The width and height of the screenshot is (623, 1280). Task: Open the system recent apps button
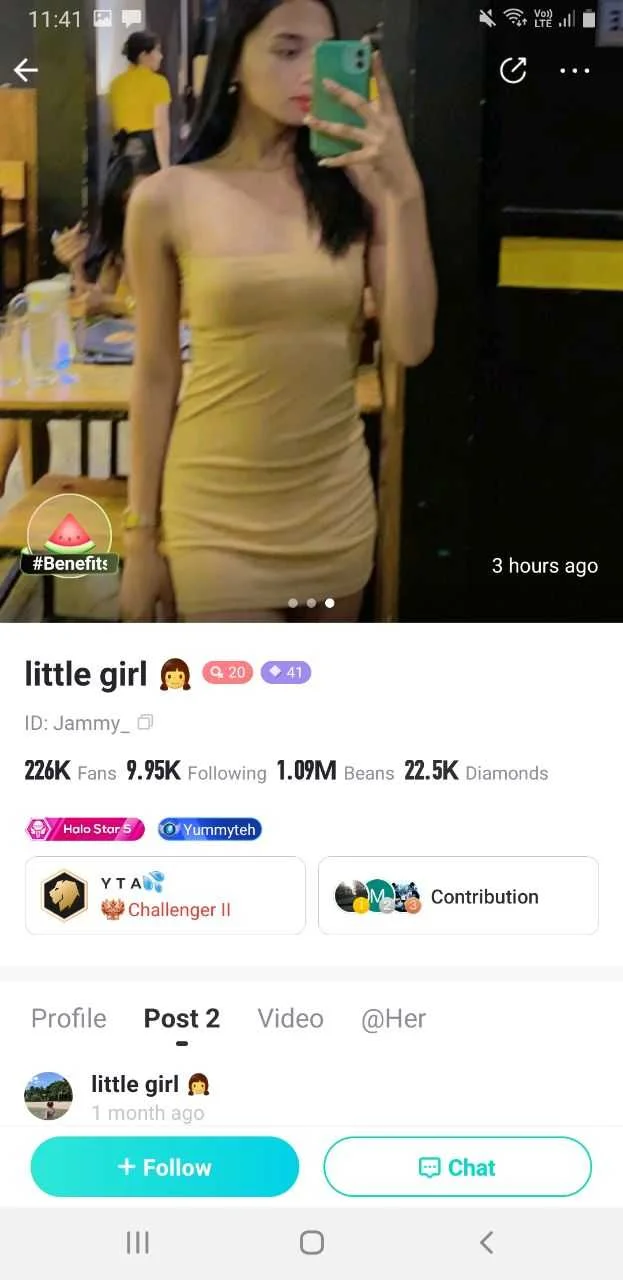click(x=138, y=1242)
